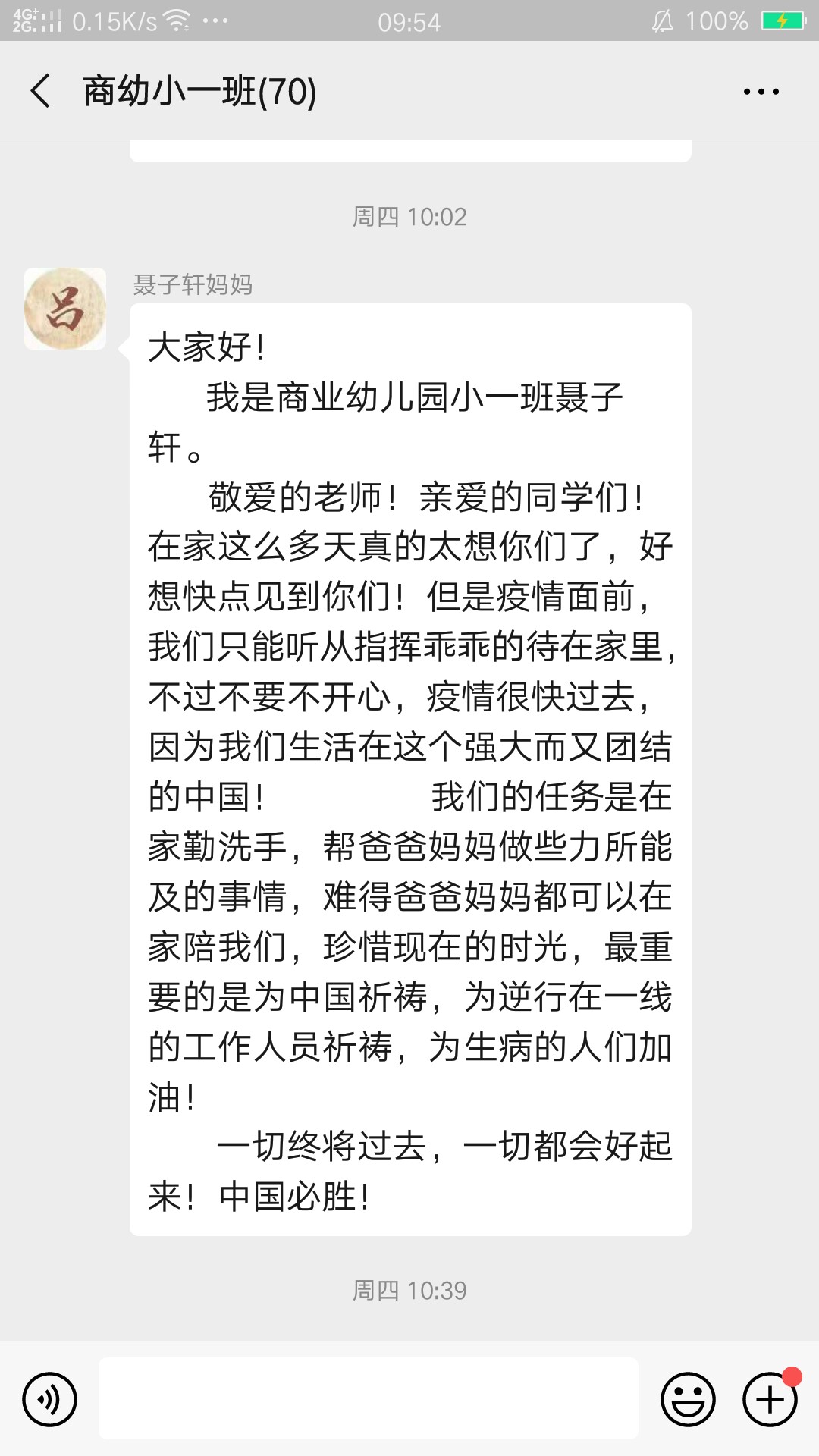Image resolution: width=819 pixels, height=1456 pixels.
Task: Open the plus attachment menu
Action: tap(770, 1399)
